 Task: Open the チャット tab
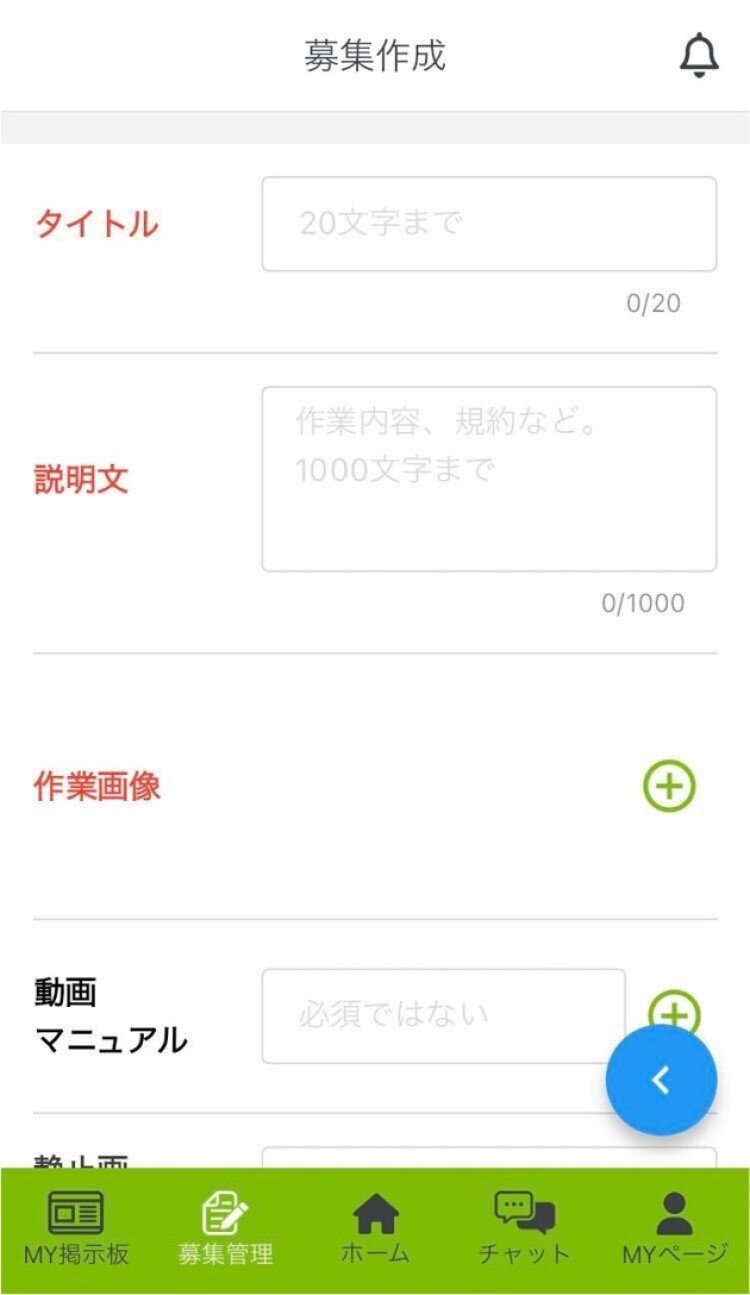point(524,1229)
